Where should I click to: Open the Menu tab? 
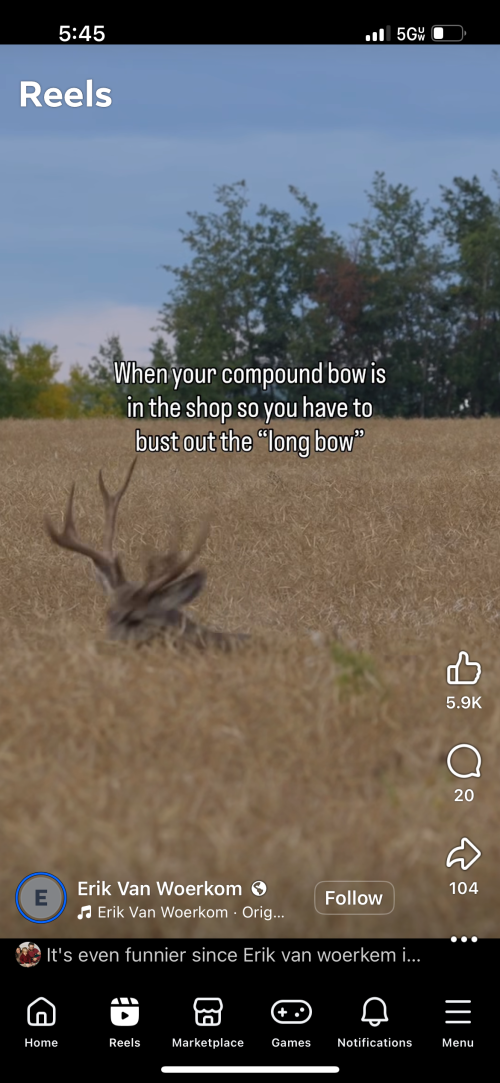(x=458, y=1023)
